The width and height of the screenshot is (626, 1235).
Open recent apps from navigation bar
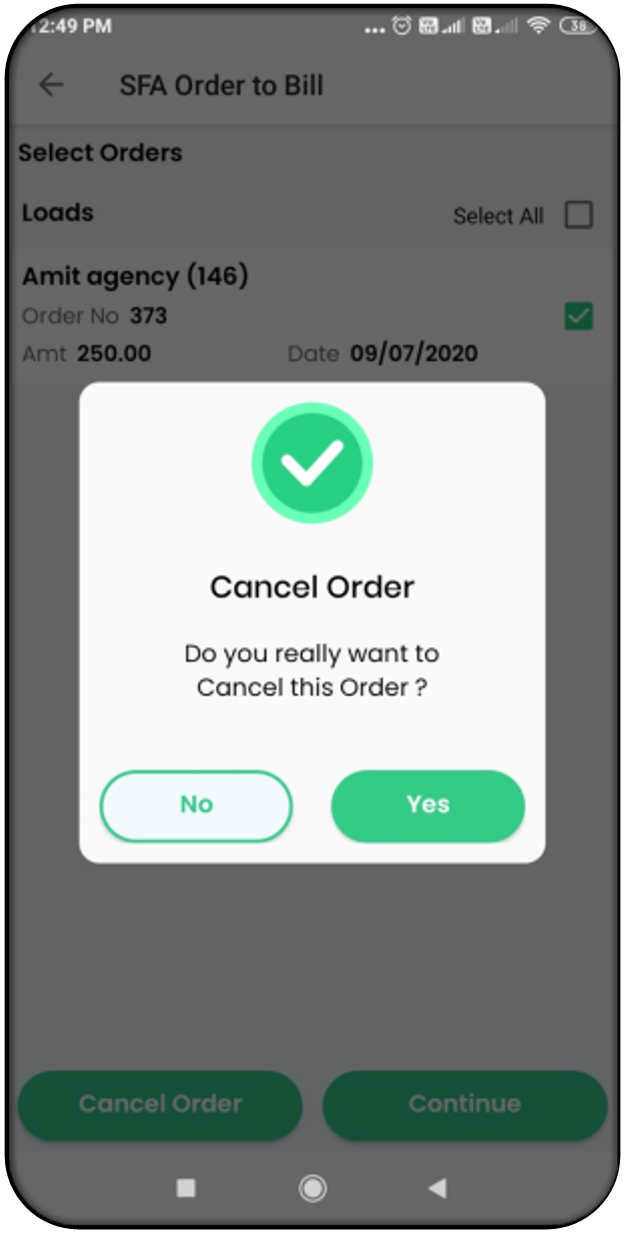[x=186, y=1187]
